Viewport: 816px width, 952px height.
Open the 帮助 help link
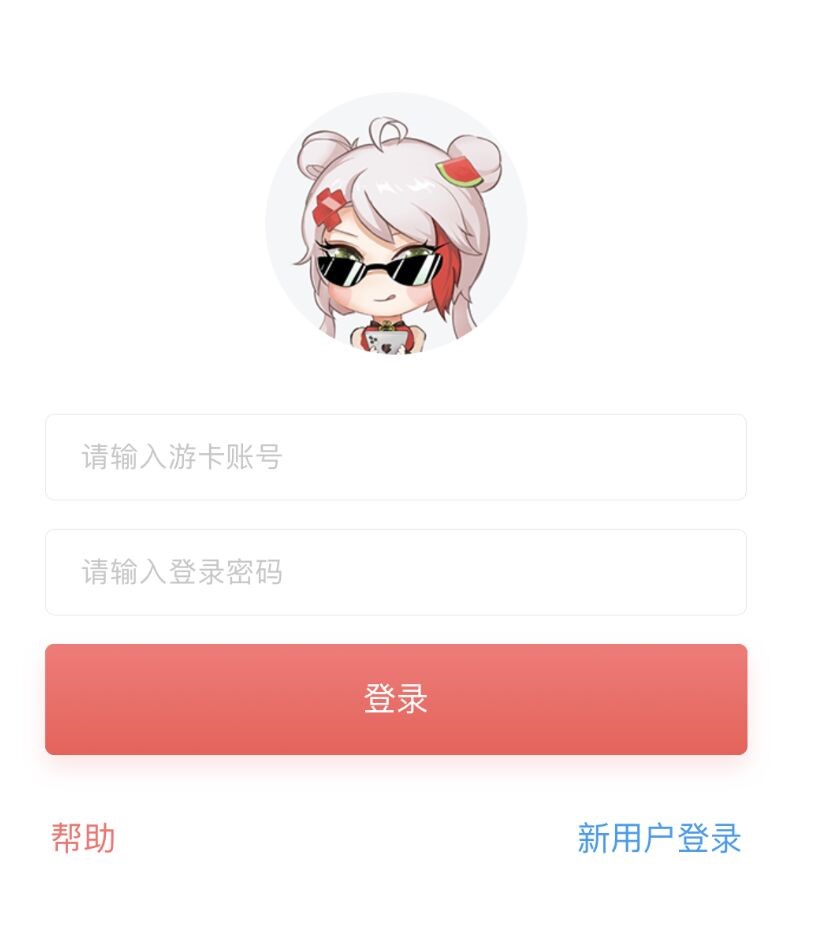click(x=83, y=838)
